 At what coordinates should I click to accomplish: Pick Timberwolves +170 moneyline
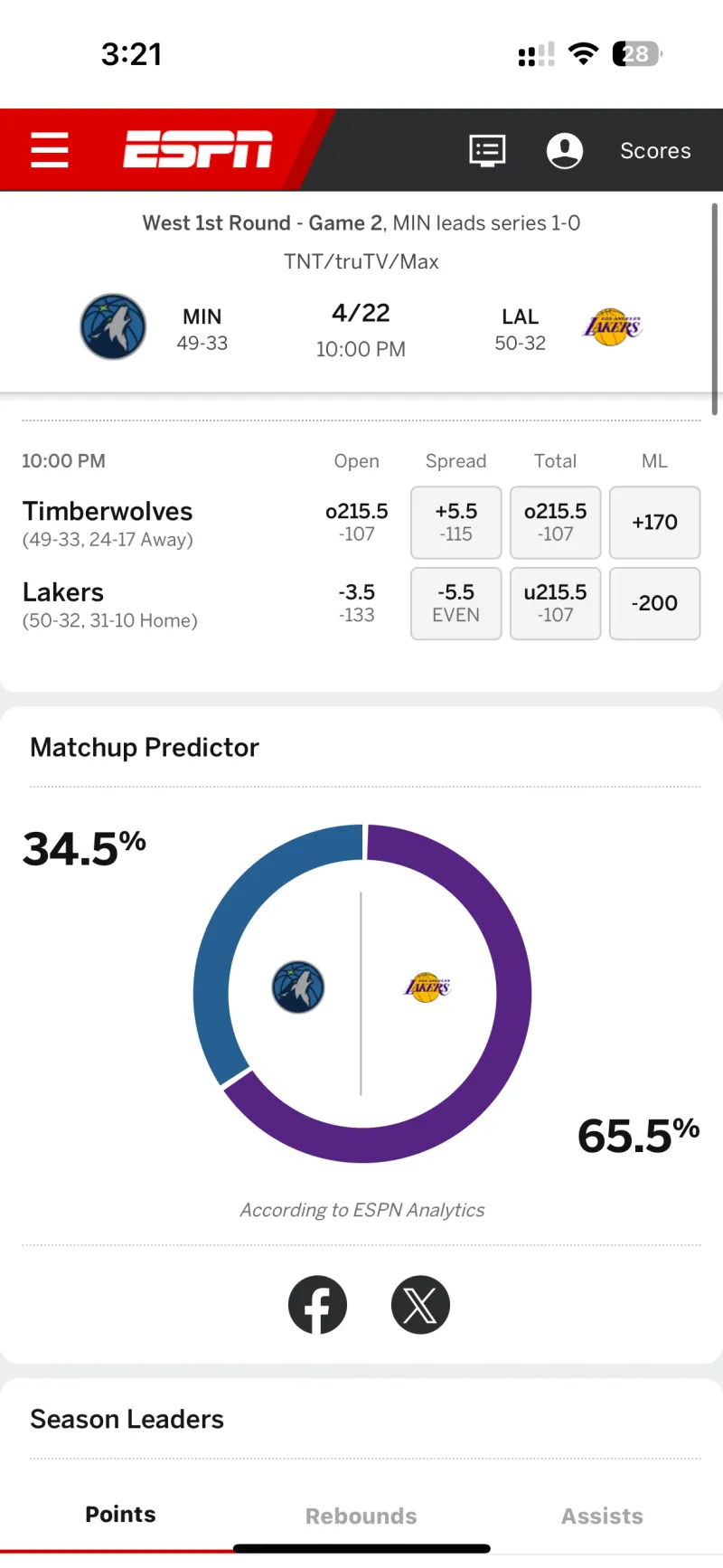pyautogui.click(x=655, y=523)
